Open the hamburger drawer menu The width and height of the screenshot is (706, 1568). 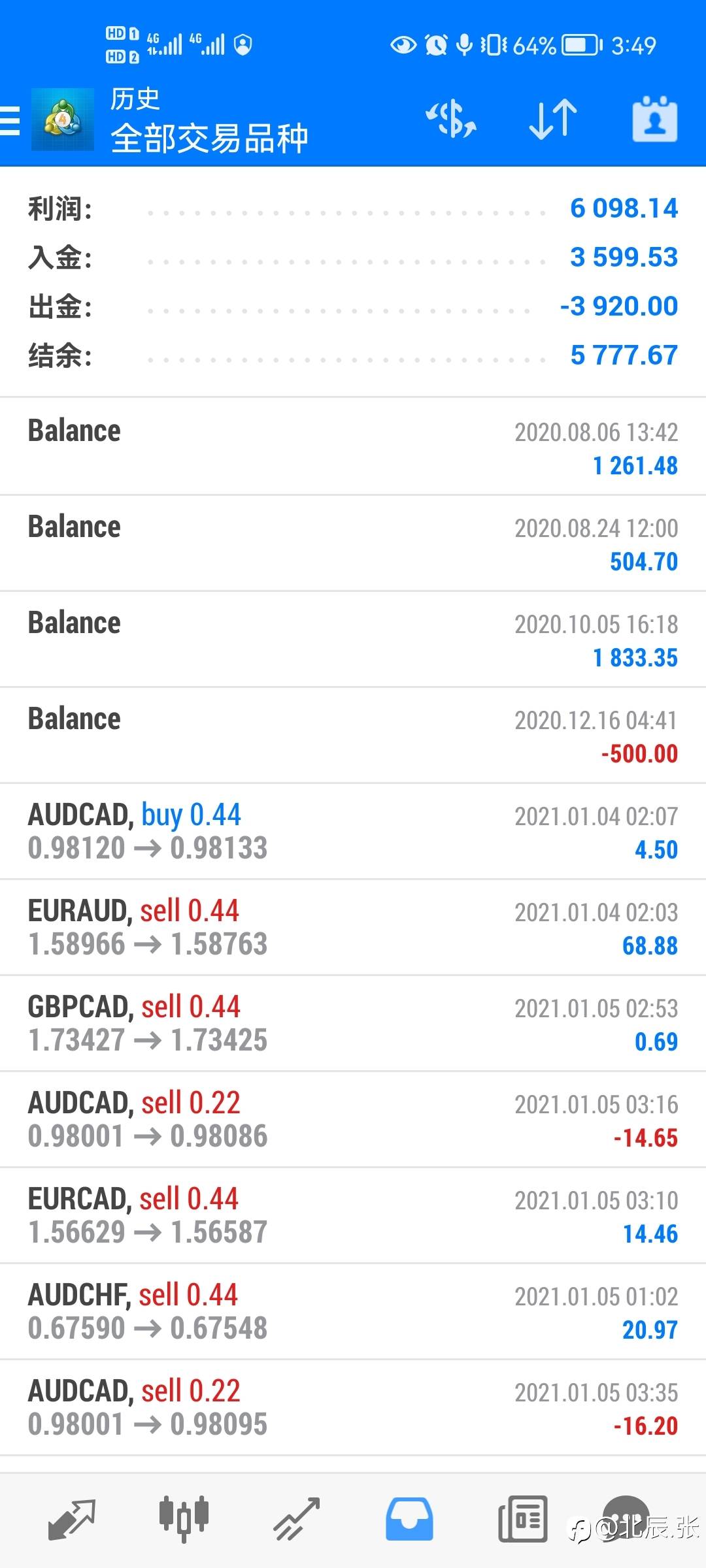tap(10, 121)
